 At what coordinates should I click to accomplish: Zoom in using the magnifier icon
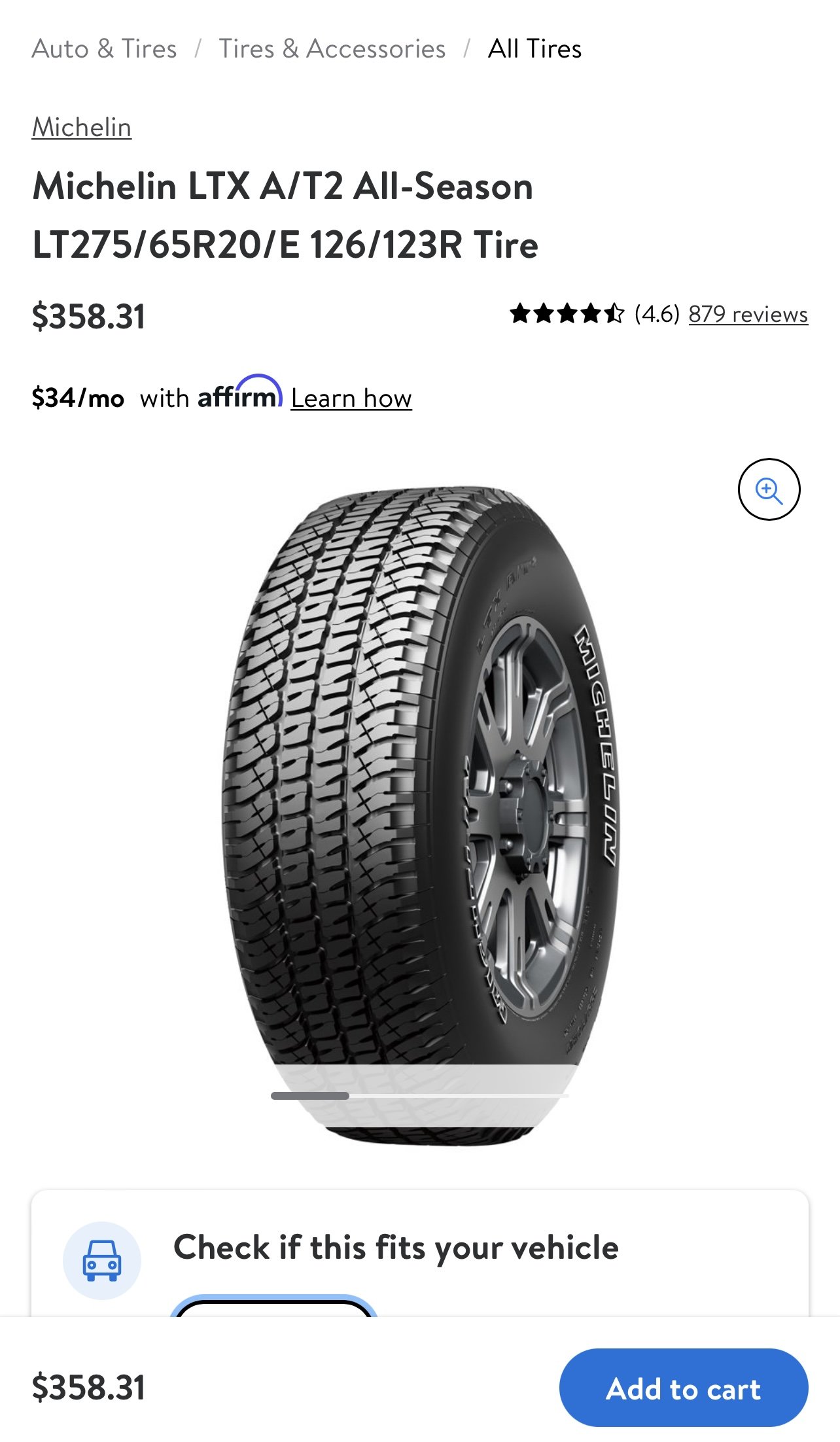(769, 489)
